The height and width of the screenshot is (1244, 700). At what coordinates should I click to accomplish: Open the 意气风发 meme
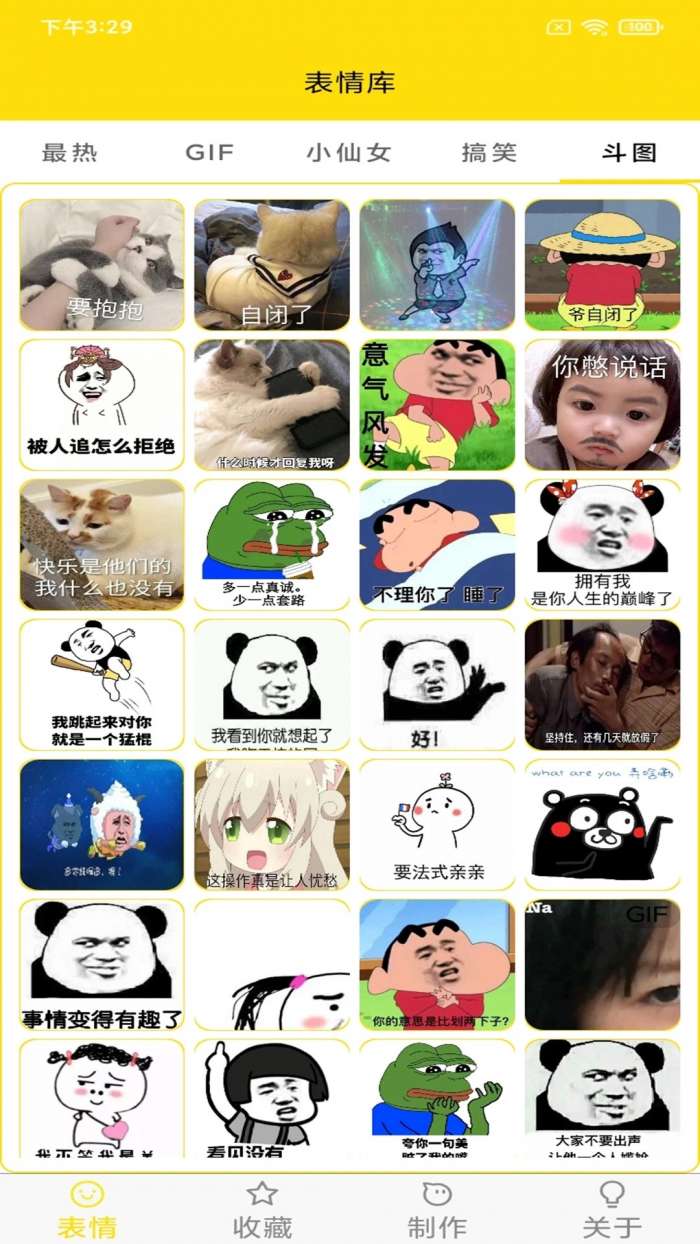click(437, 405)
